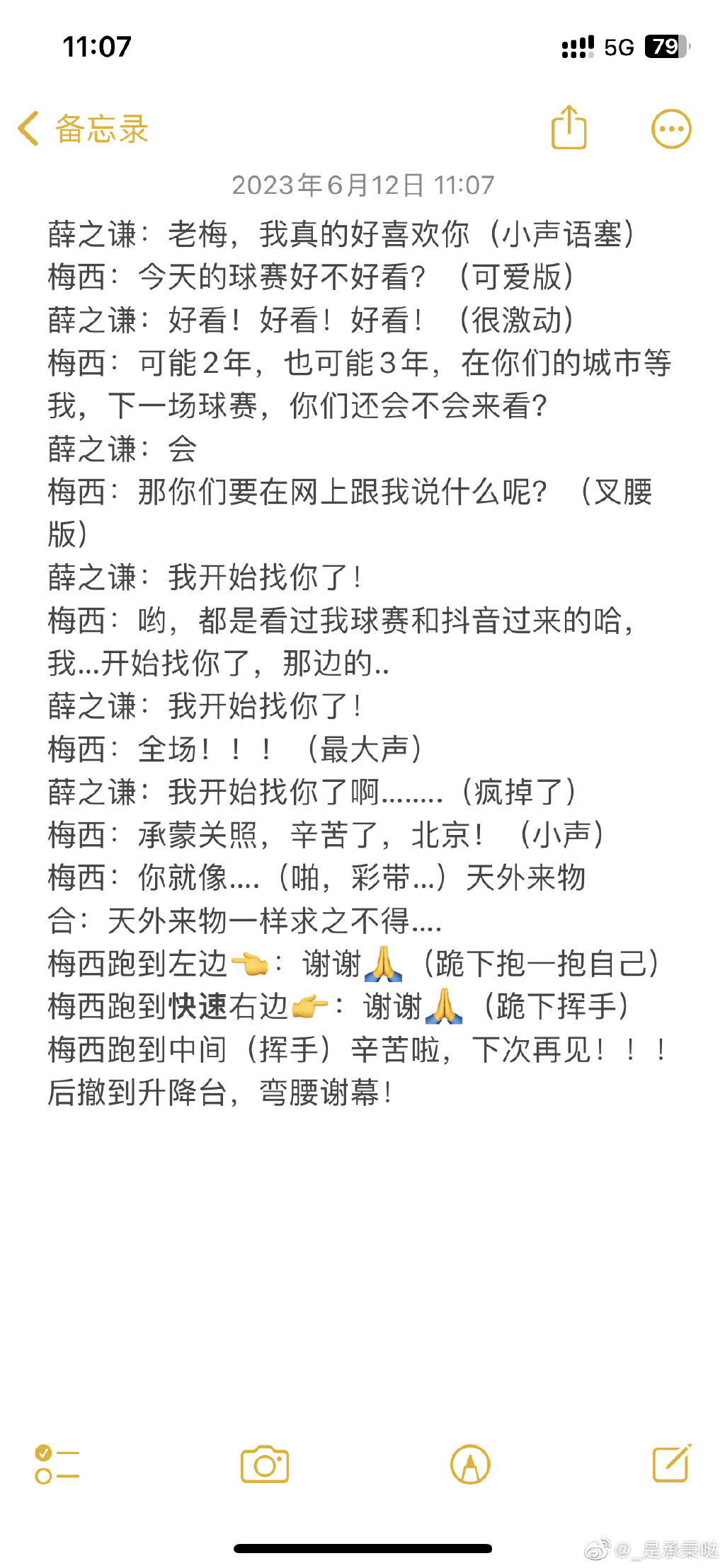This screenshot has height=1568, width=725.
Task: Open the more options ellipsis menu
Action: pyautogui.click(x=670, y=127)
